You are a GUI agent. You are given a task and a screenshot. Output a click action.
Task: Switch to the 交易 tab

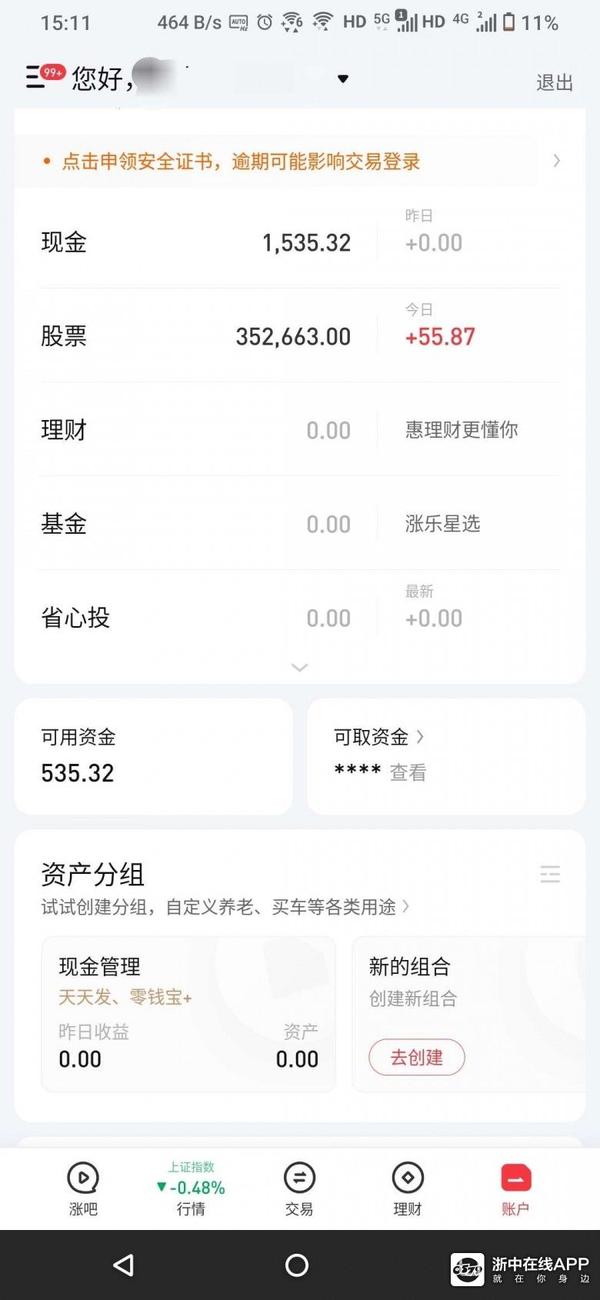[299, 1188]
